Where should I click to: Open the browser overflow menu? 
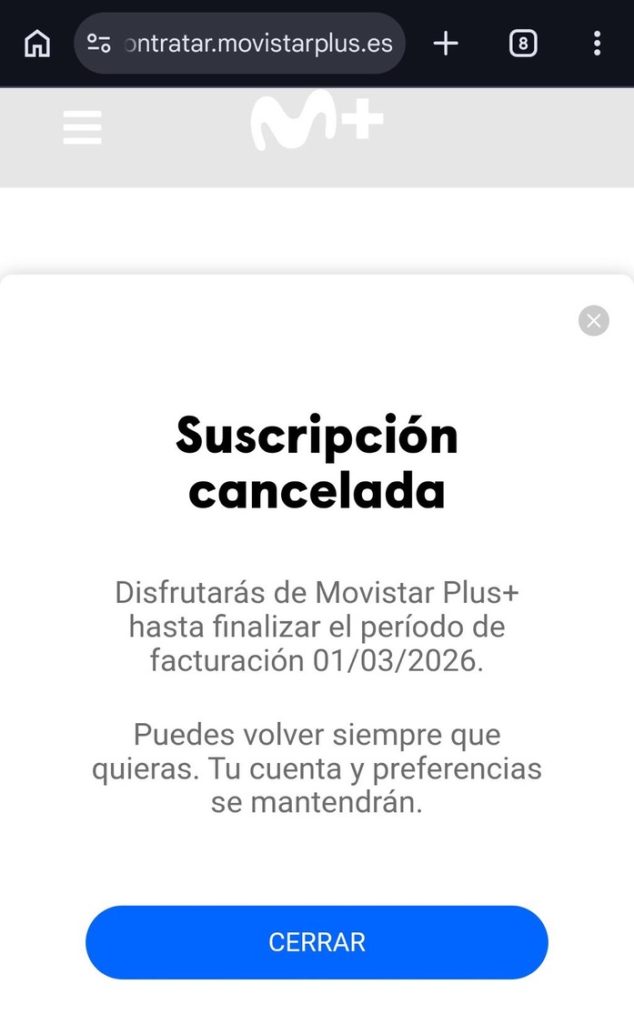(x=597, y=43)
